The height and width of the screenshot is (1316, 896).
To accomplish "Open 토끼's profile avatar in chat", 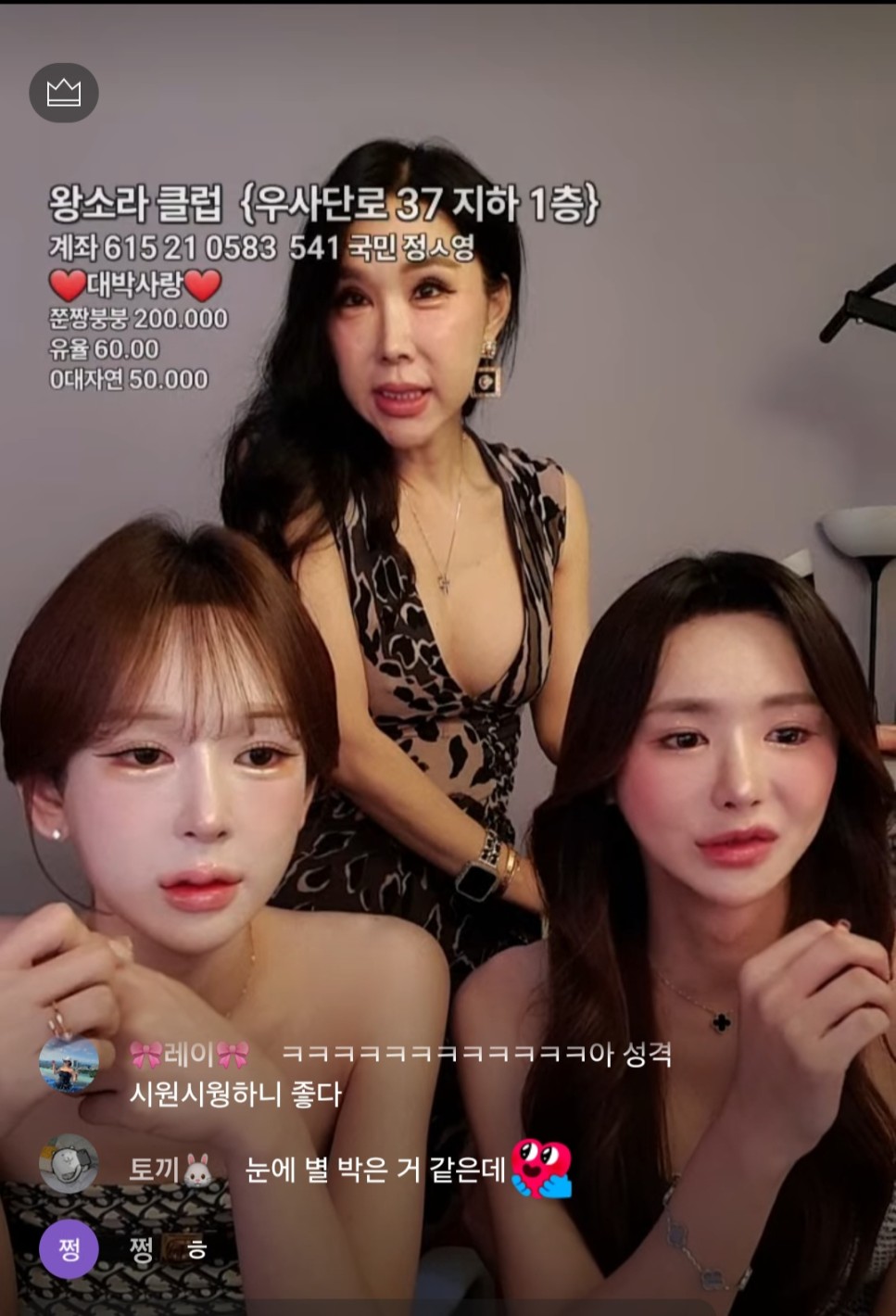I will 69,1163.
